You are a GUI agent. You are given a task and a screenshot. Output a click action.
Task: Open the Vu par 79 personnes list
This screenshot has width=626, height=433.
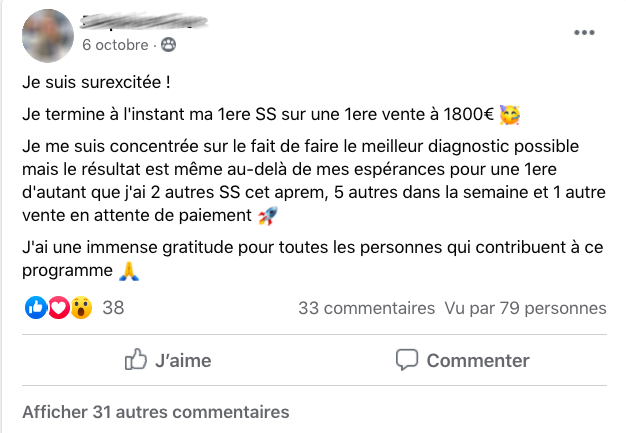(x=525, y=308)
